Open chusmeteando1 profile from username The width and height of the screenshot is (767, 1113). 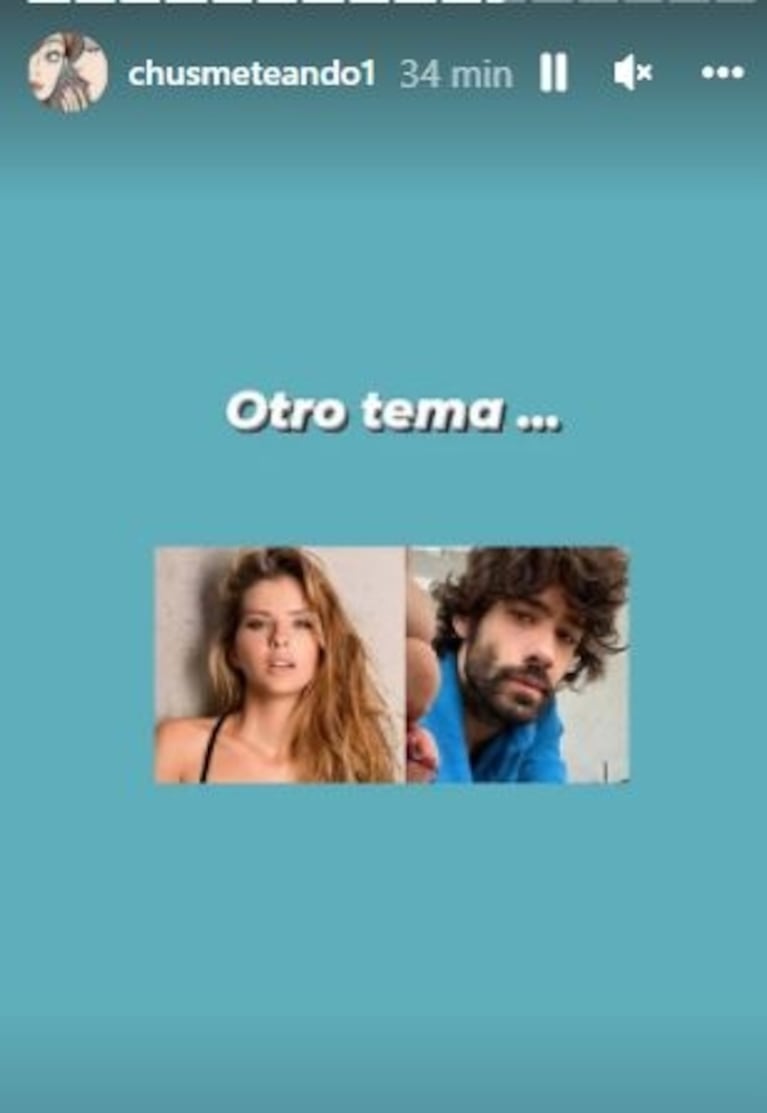point(251,74)
